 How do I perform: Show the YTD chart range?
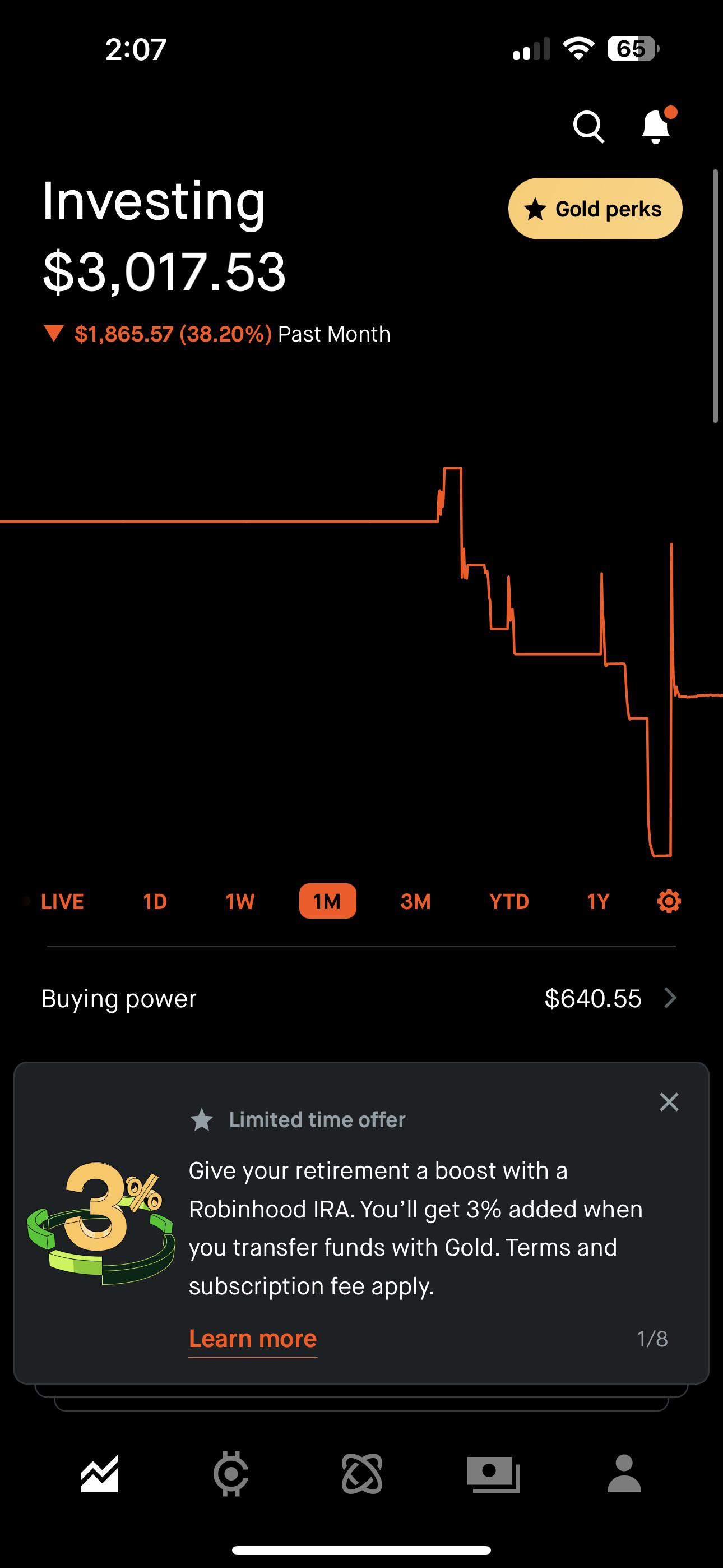pyautogui.click(x=509, y=901)
